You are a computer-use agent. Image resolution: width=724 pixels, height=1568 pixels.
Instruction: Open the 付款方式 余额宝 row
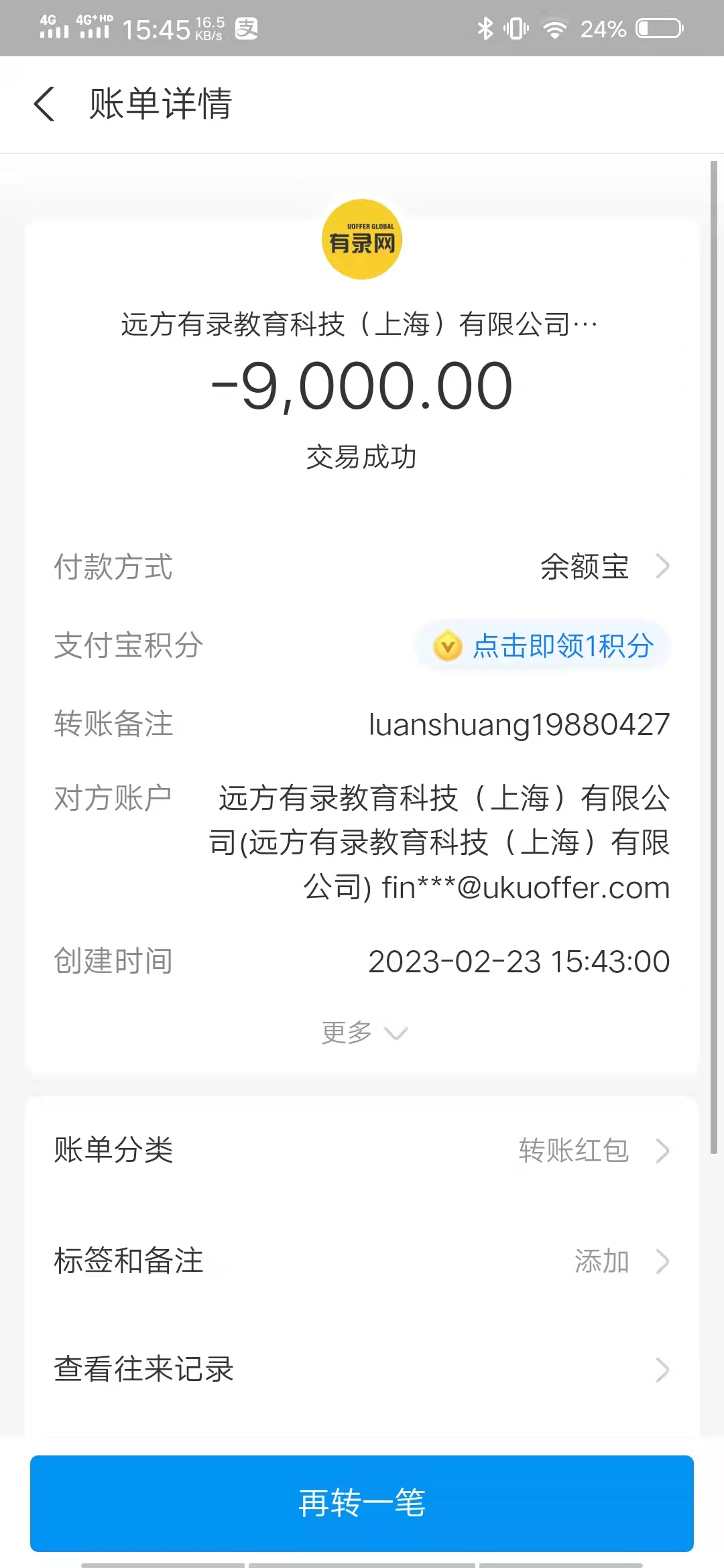coord(603,567)
